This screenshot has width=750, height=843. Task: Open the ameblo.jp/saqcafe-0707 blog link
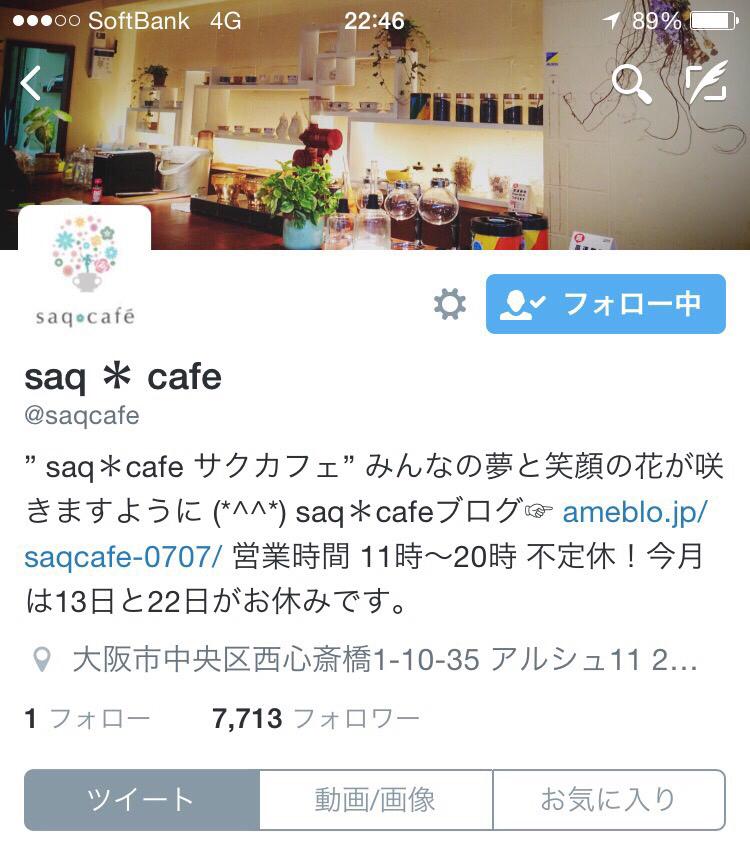(x=634, y=510)
